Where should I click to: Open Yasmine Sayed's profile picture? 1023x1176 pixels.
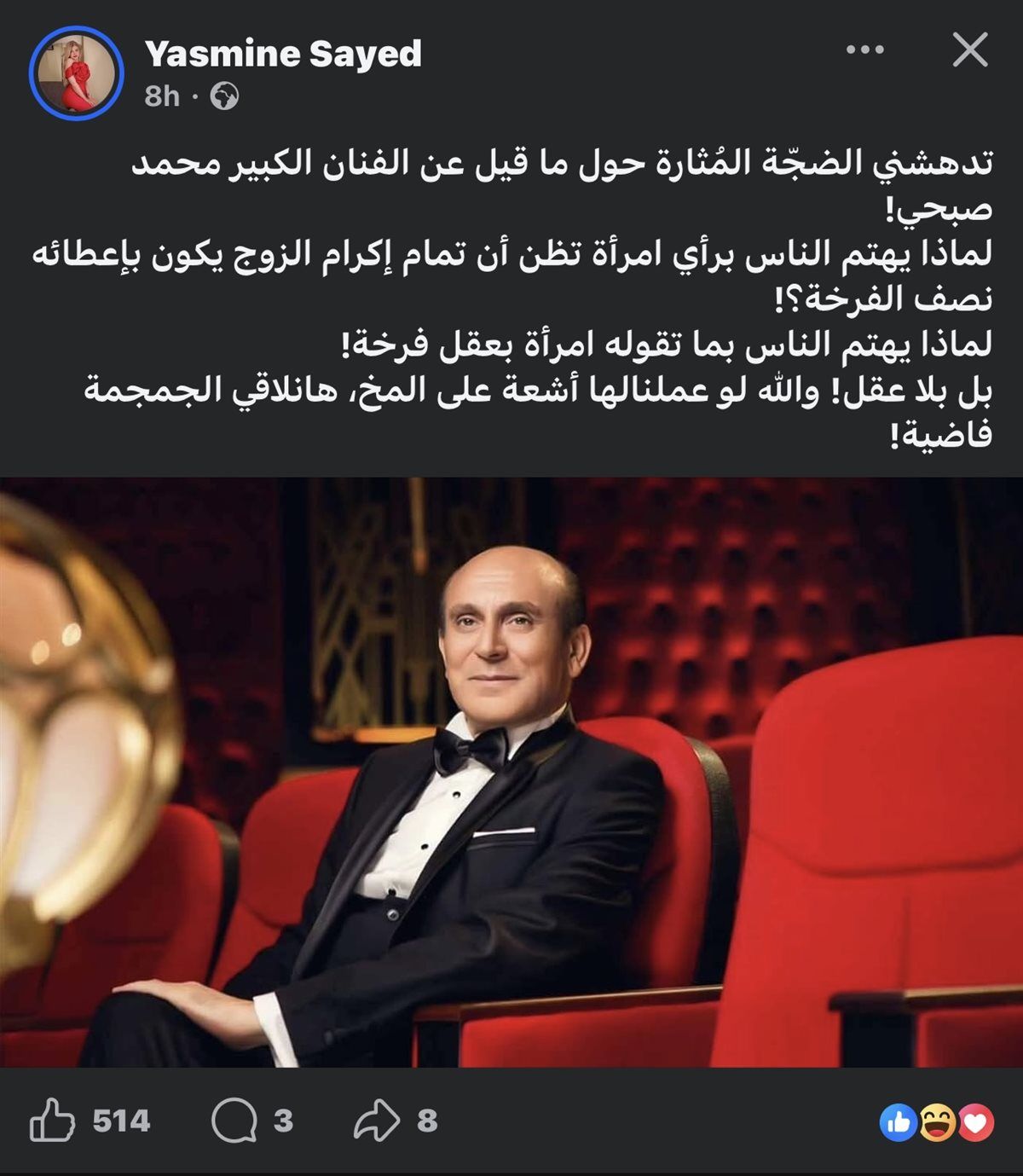click(77, 73)
